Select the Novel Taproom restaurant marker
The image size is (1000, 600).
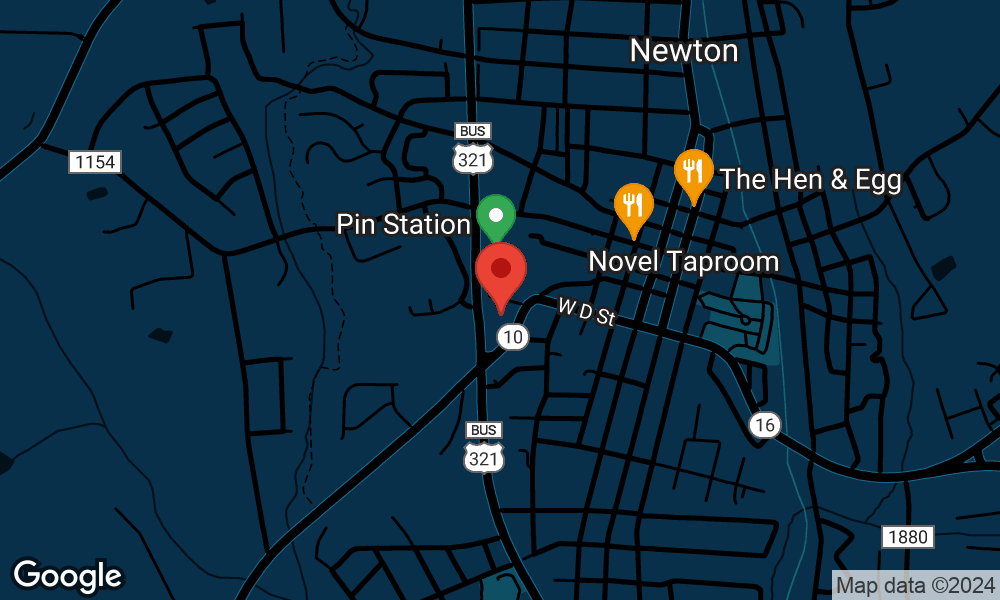(633, 206)
